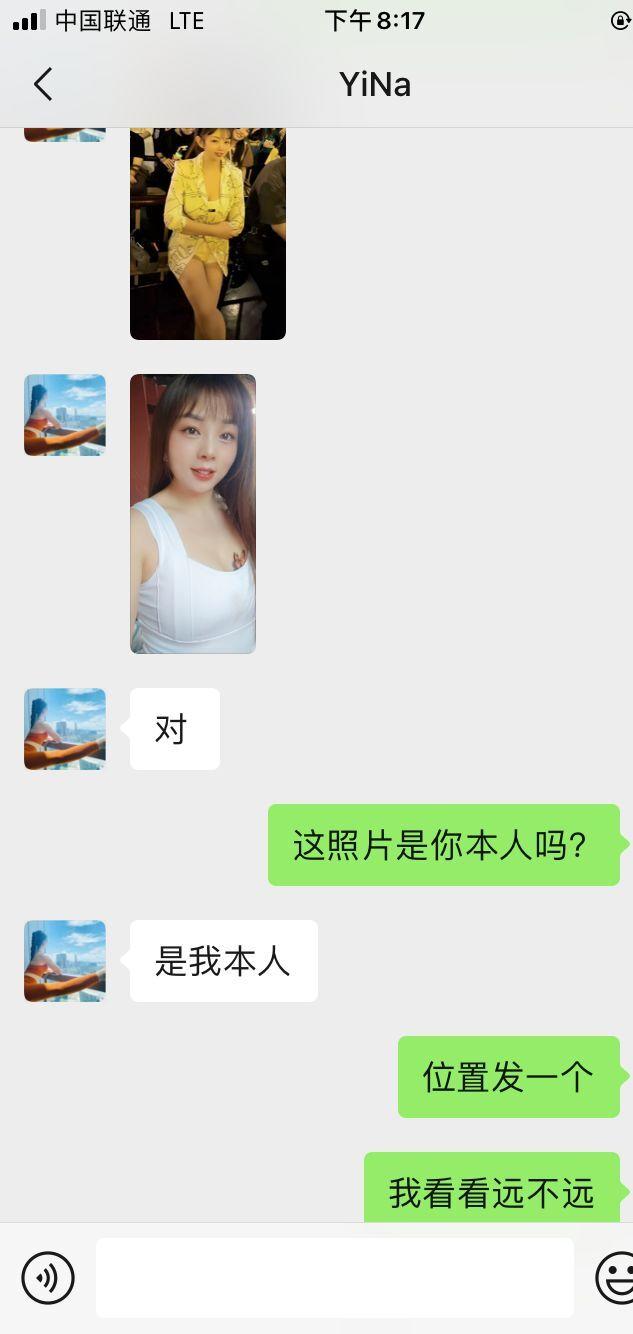Tap the voice message icon

(x=48, y=1277)
